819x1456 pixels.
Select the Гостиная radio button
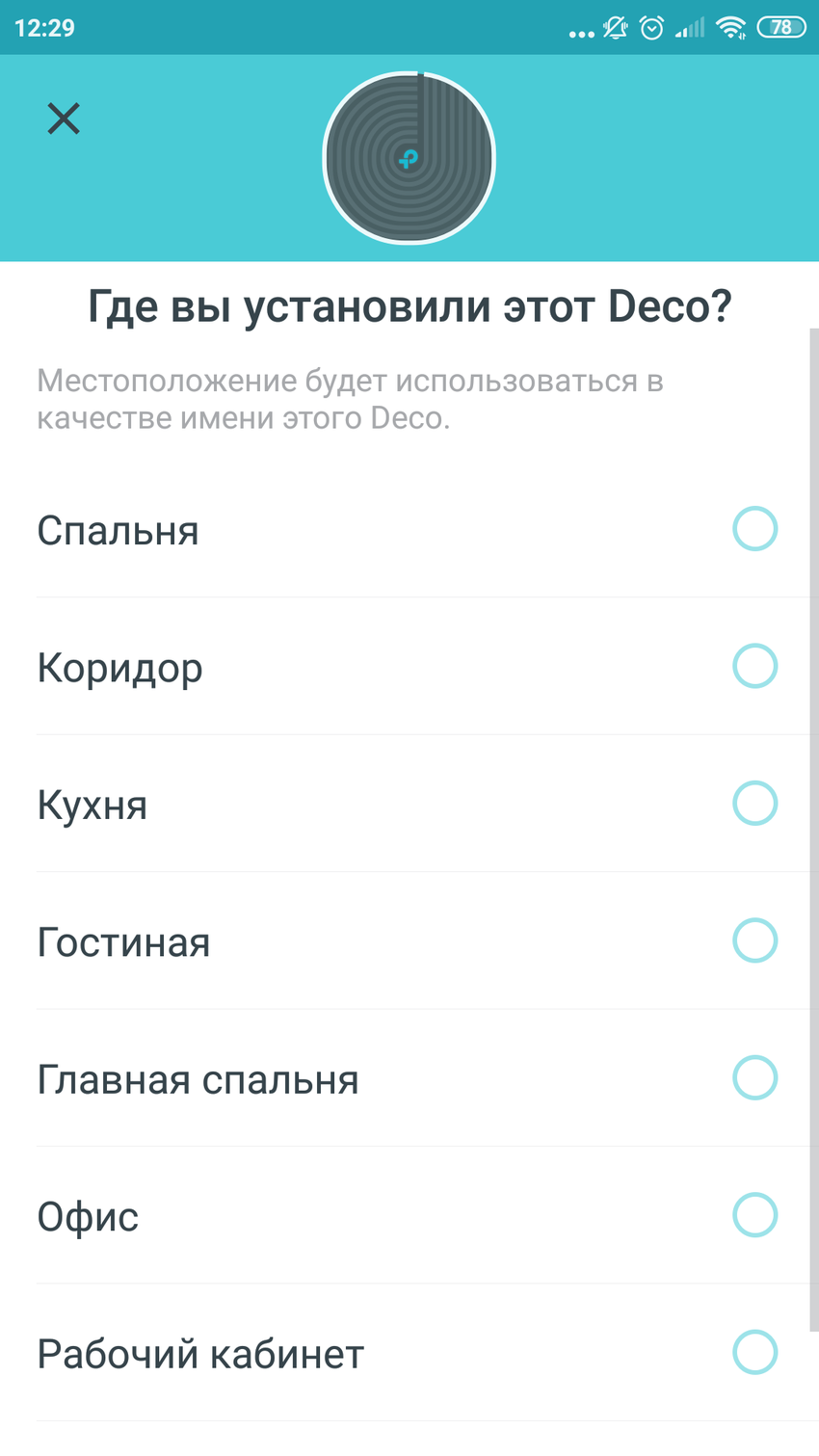click(x=754, y=940)
